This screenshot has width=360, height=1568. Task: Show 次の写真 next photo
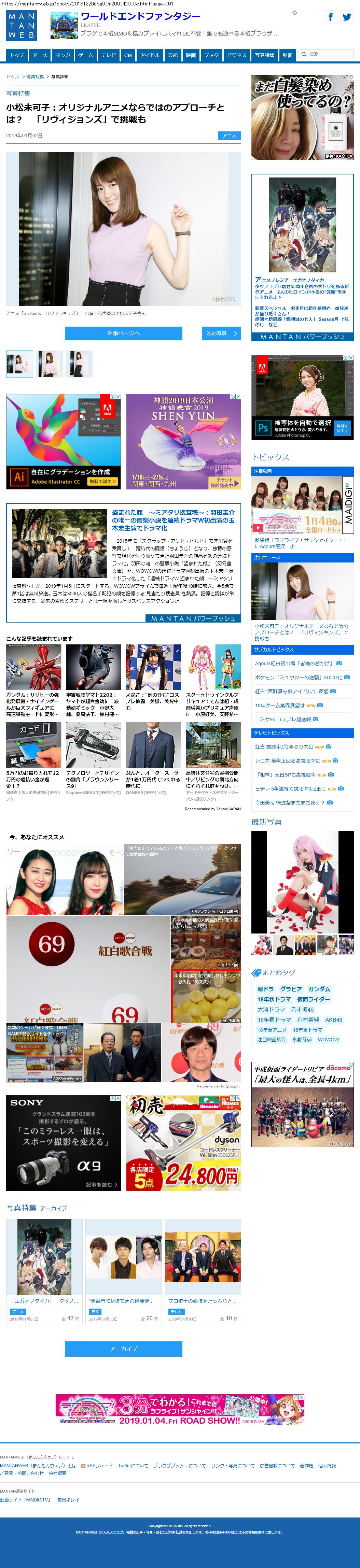(221, 333)
